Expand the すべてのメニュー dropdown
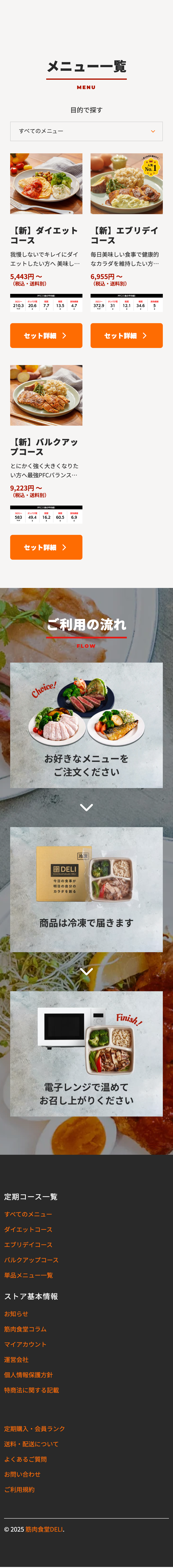The width and height of the screenshot is (173, 1568). pyautogui.click(x=86, y=131)
